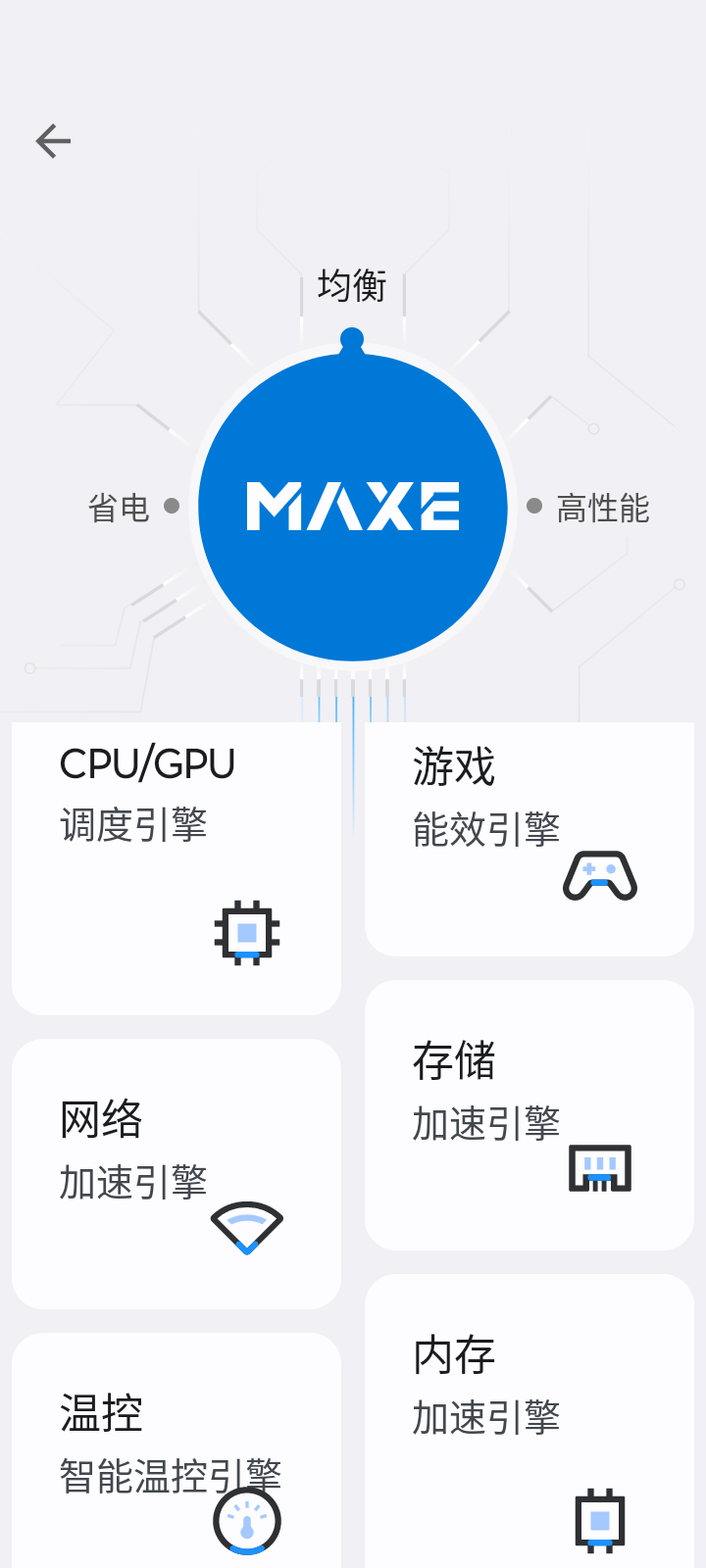Go back using the arrow icon

(x=54, y=141)
